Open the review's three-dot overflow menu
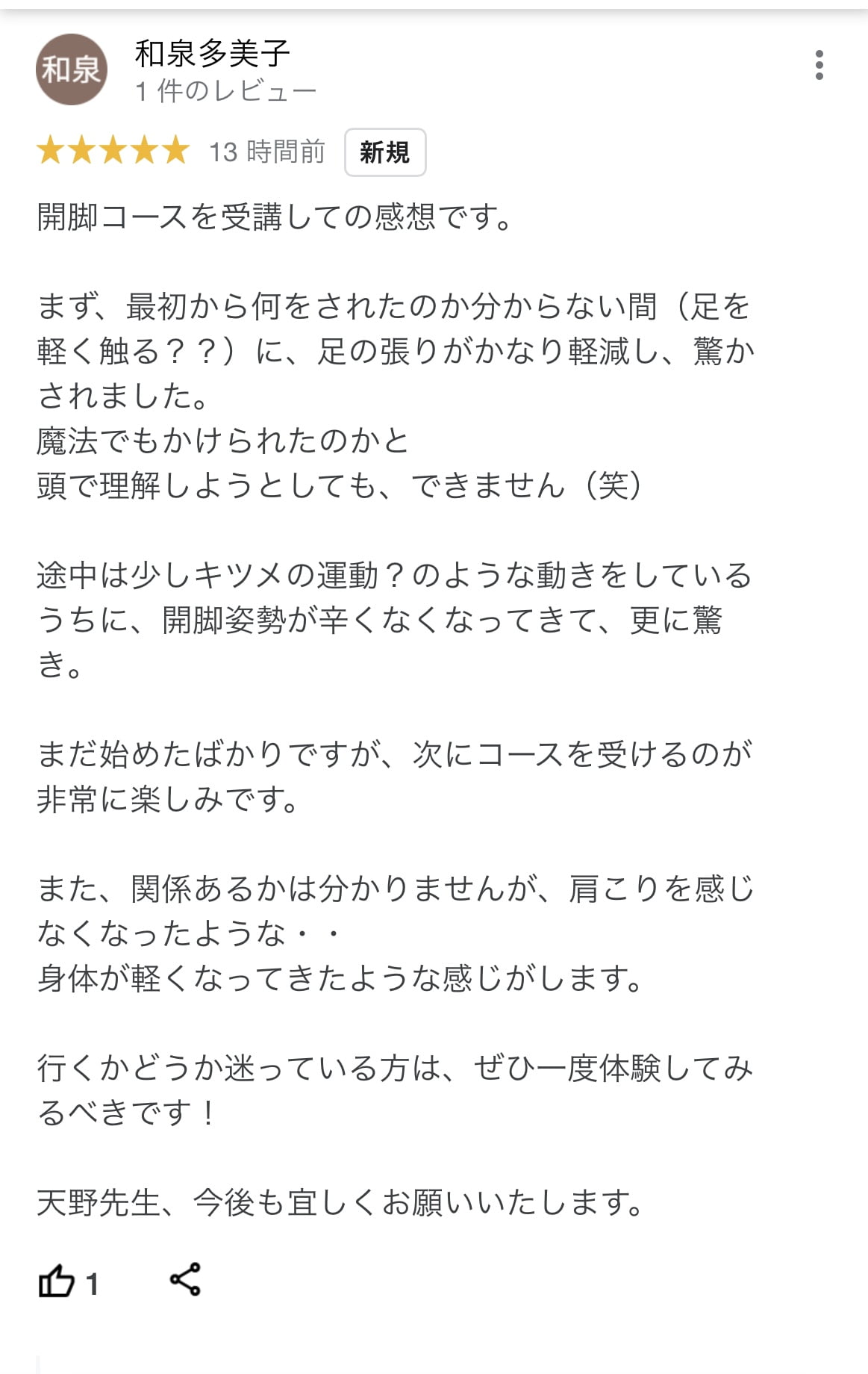 [x=819, y=66]
